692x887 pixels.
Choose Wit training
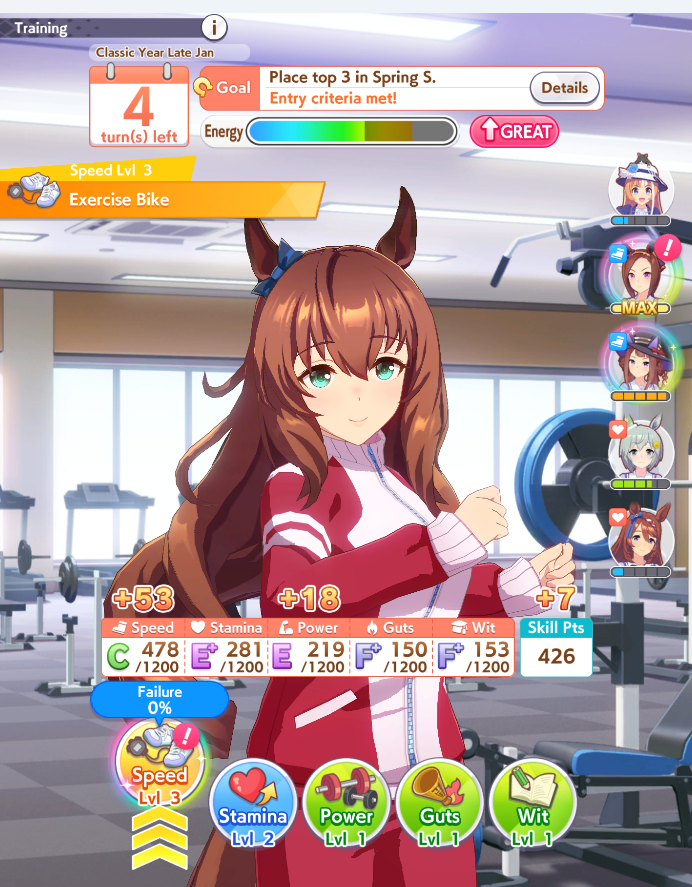point(533,803)
